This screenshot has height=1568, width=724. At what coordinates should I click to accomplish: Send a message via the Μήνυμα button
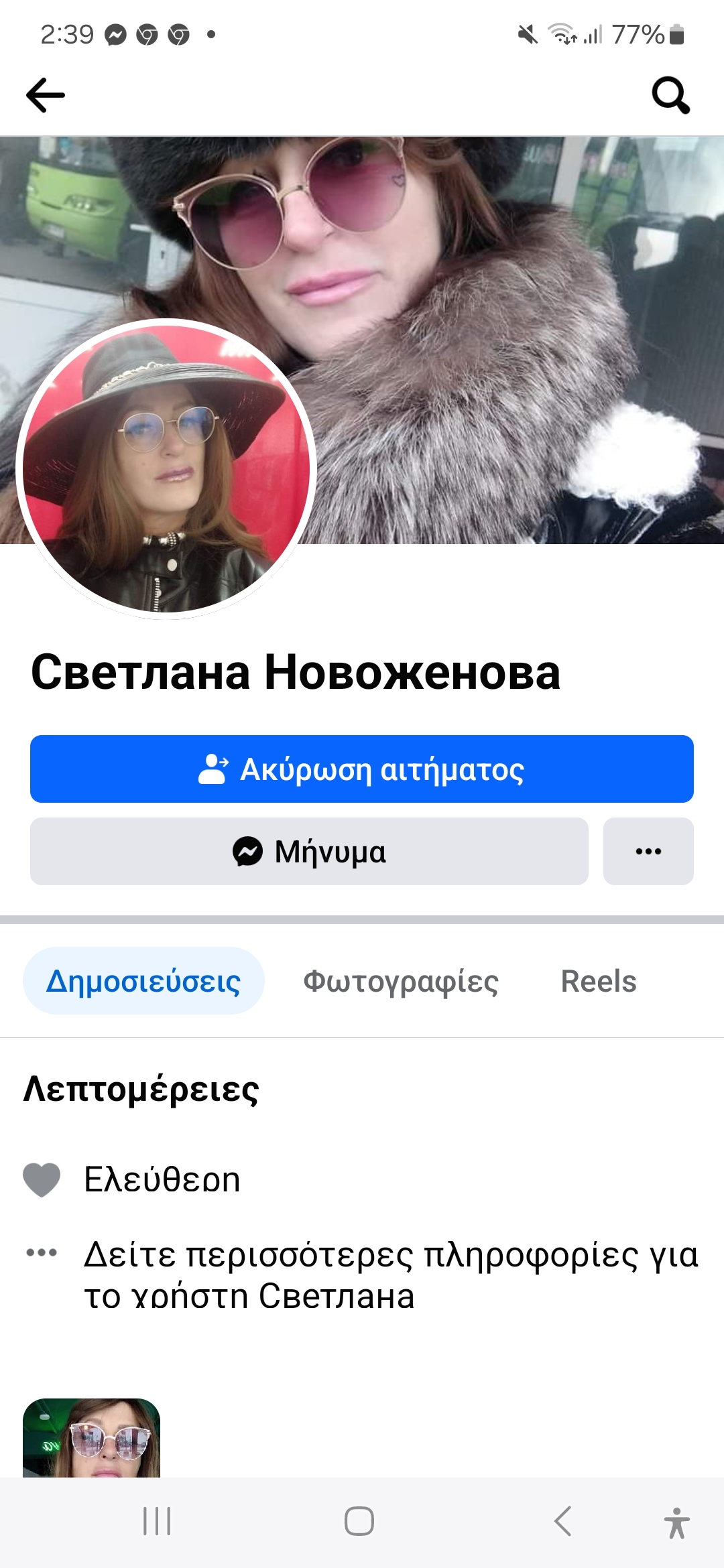pyautogui.click(x=309, y=851)
